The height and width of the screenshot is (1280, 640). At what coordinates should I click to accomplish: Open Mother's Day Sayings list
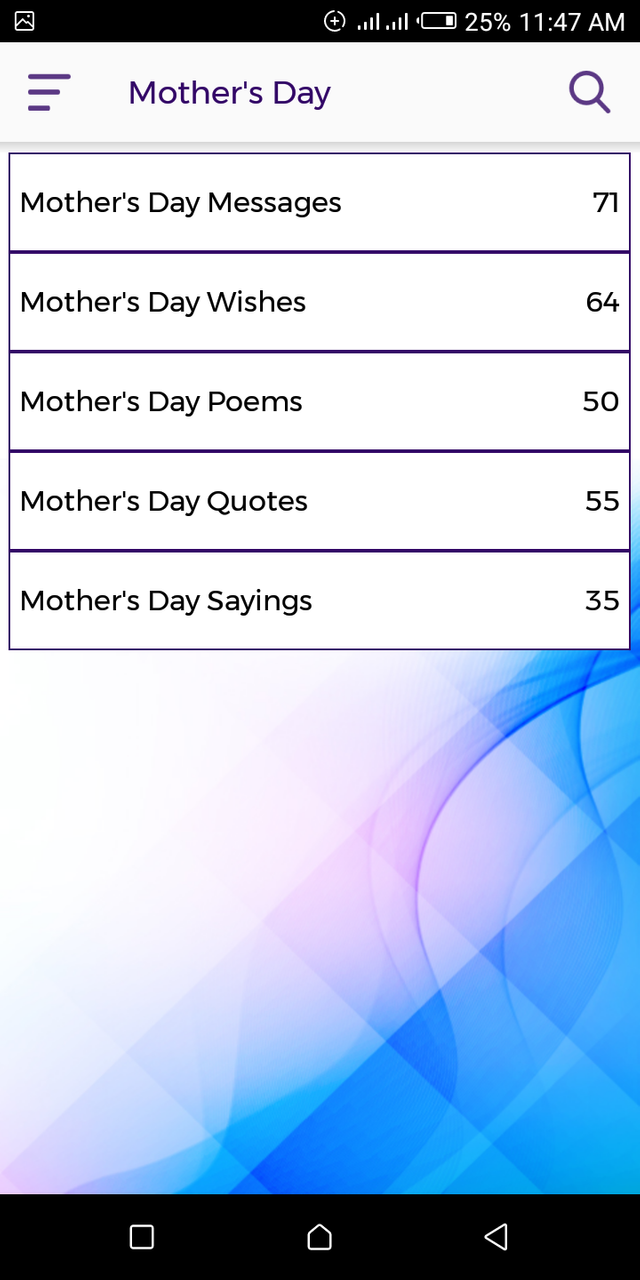tap(320, 600)
